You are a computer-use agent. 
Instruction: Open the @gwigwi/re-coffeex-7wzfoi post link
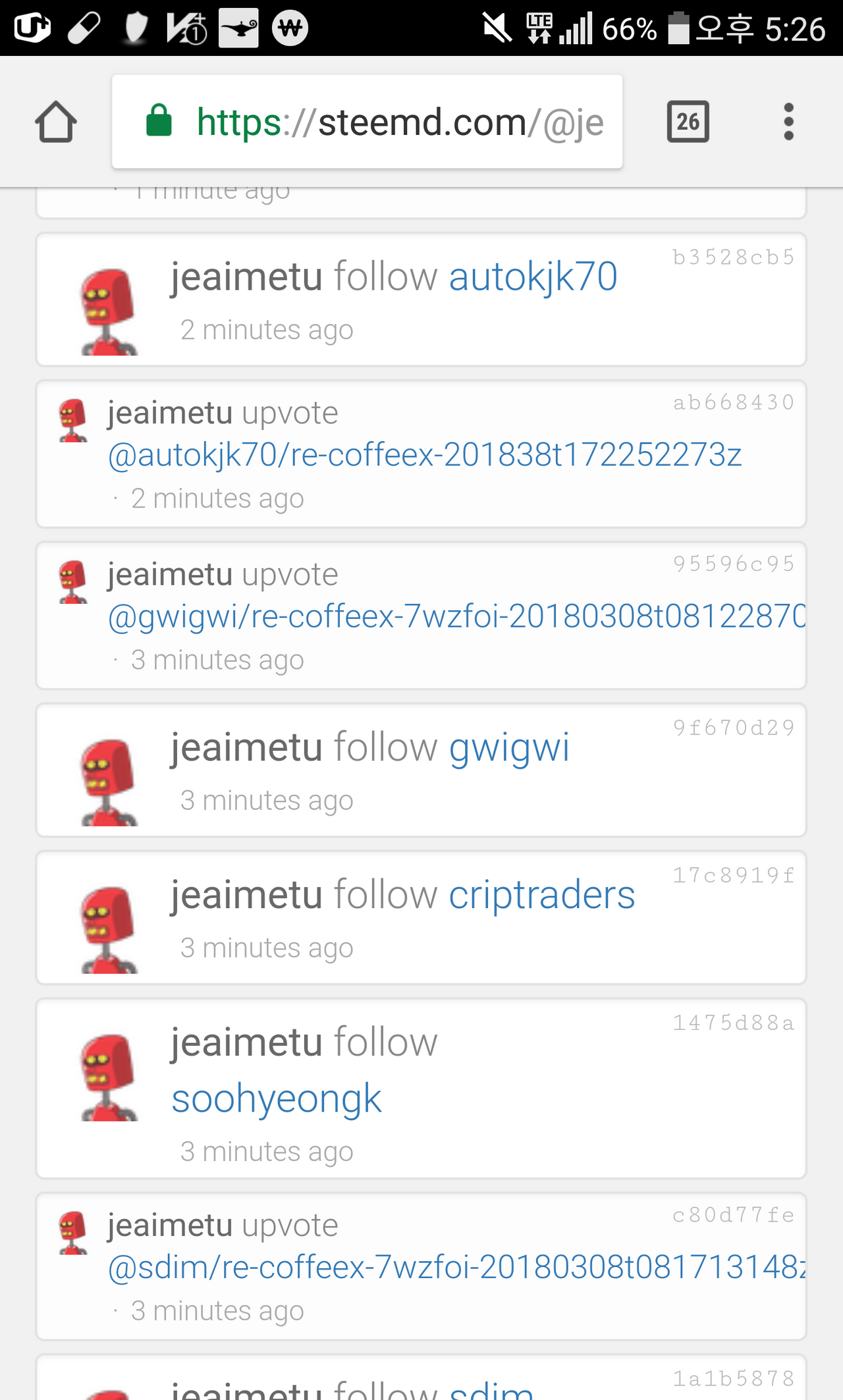tap(454, 617)
